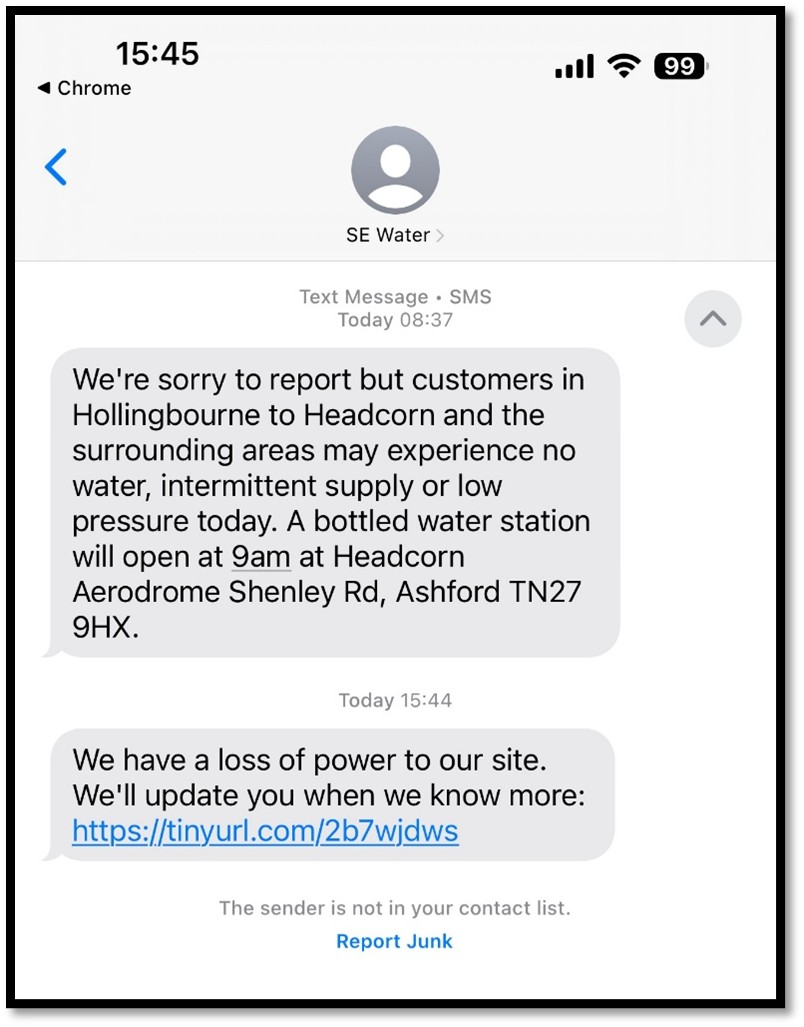Tap the collapse chevron beside the message
This screenshot has width=804, height=1027.
coord(713,319)
